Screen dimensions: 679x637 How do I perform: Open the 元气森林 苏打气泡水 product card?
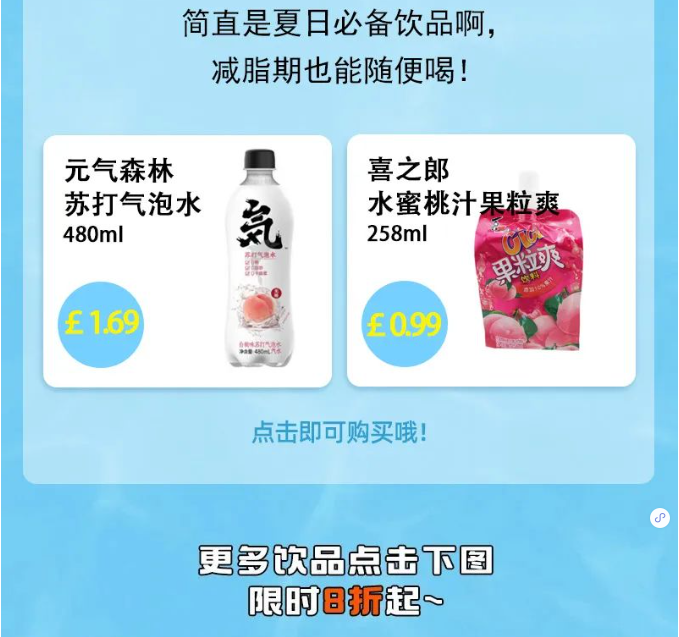coord(187,261)
